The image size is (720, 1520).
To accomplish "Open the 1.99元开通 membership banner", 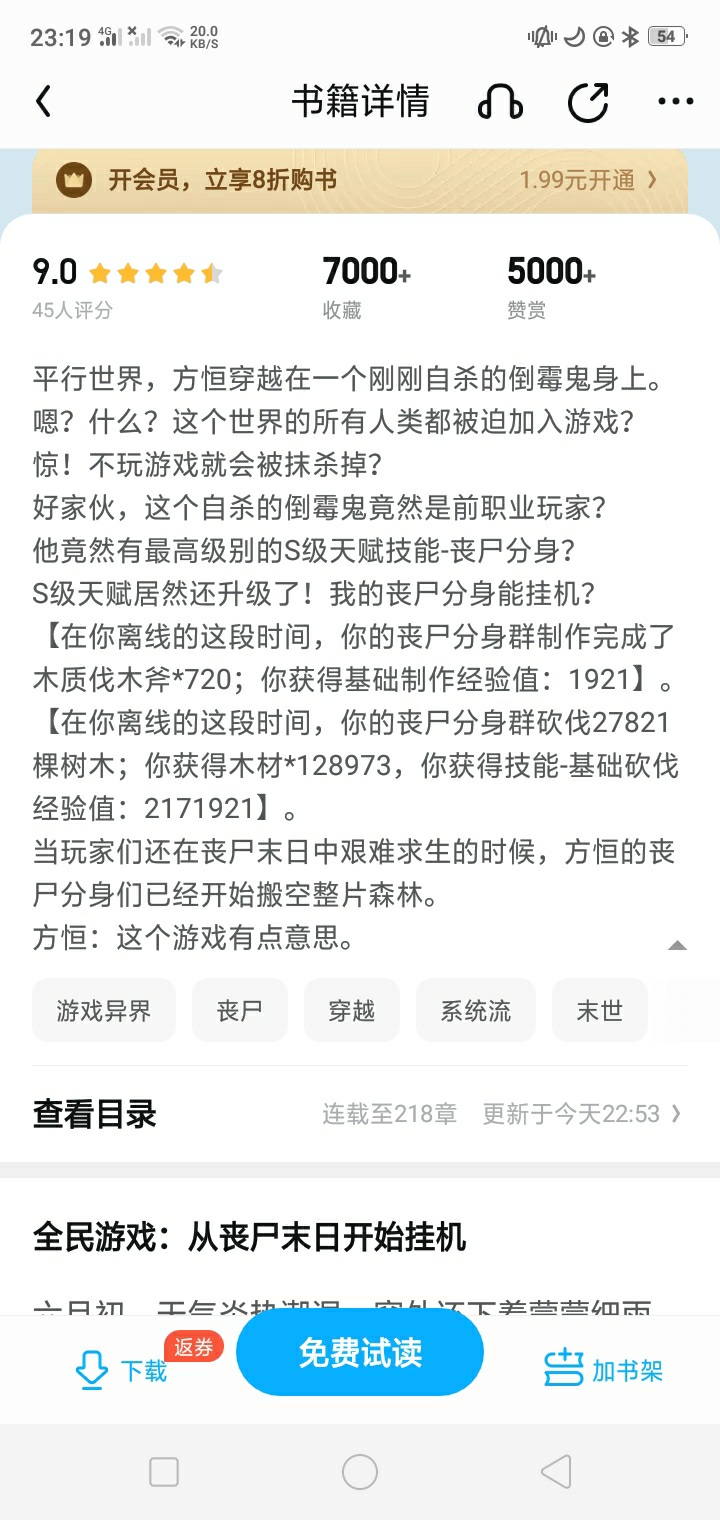I will (x=586, y=180).
